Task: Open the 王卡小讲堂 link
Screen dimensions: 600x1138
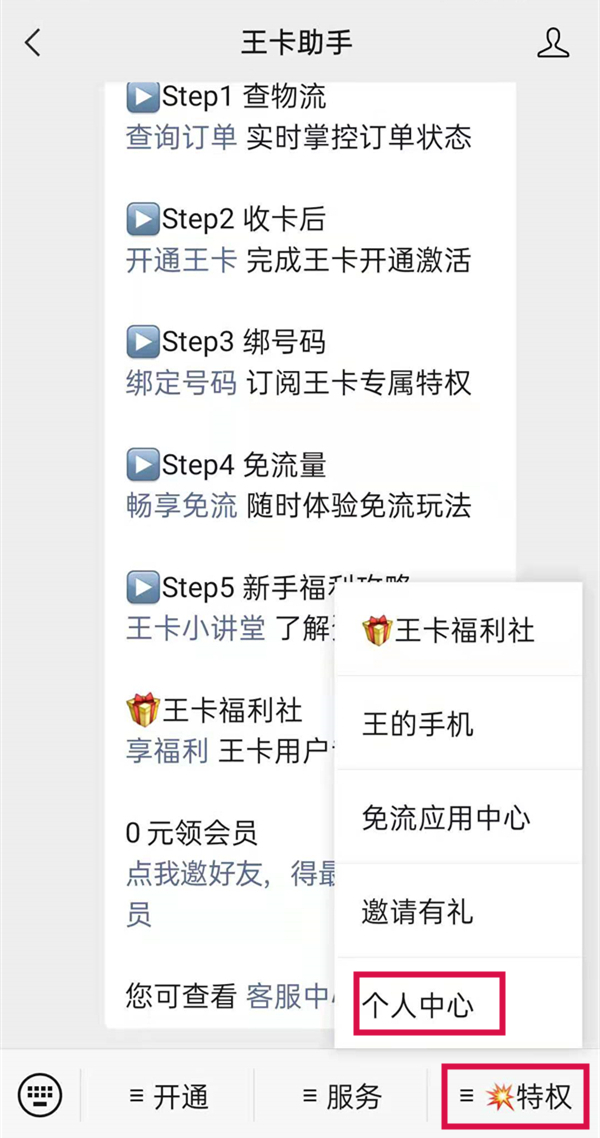Action: [195, 628]
